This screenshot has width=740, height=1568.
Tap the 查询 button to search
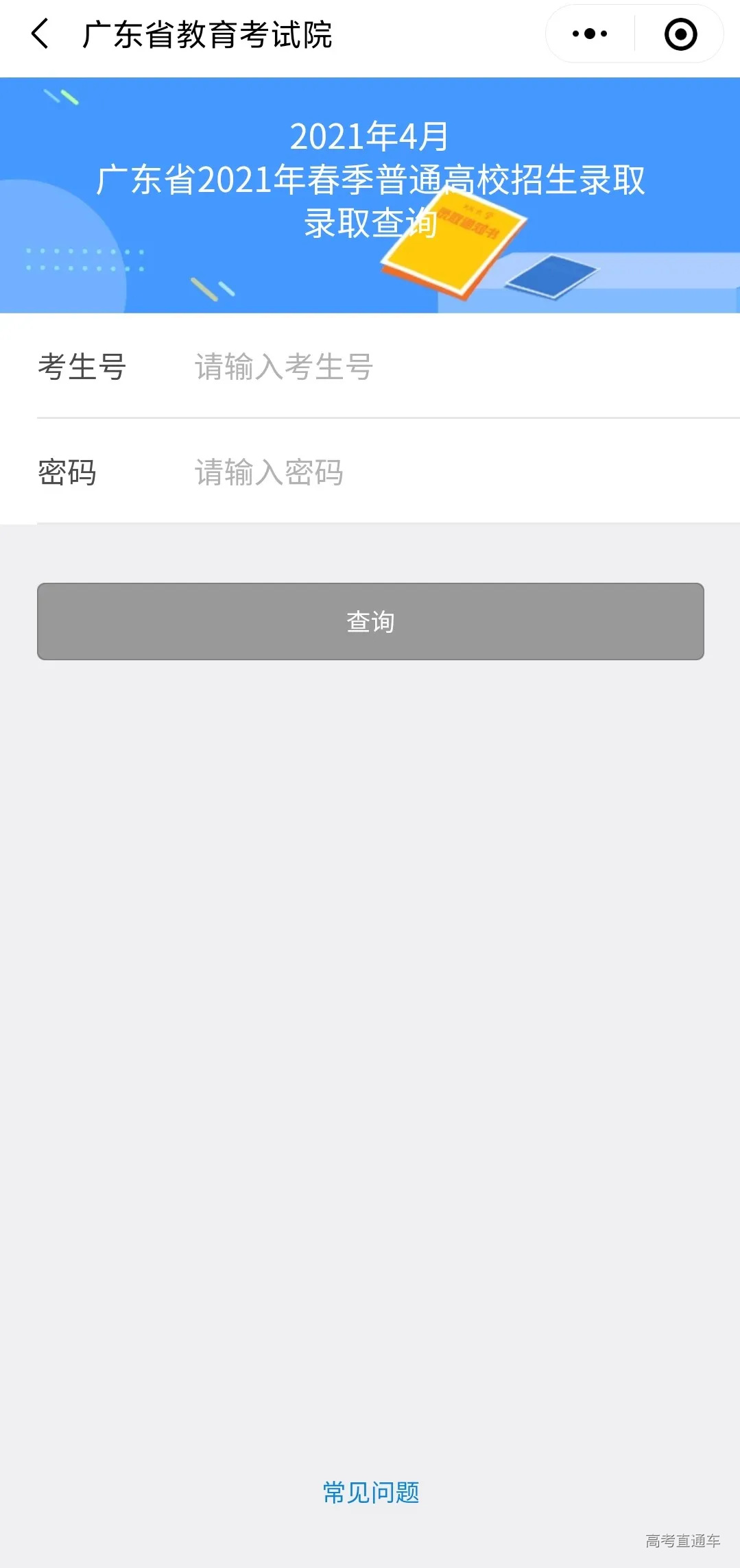point(370,621)
